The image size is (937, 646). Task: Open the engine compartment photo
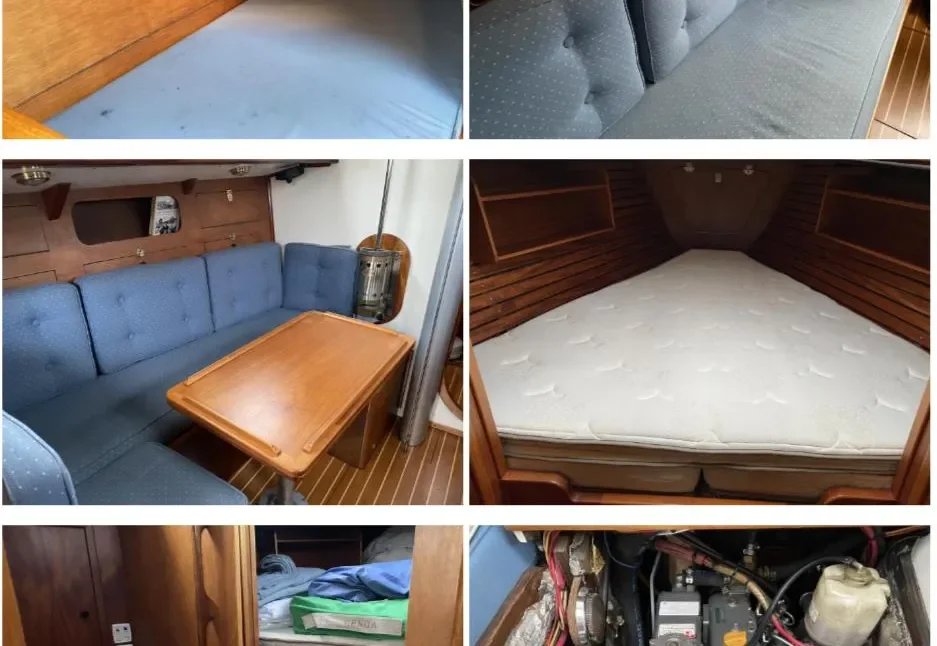click(x=699, y=586)
